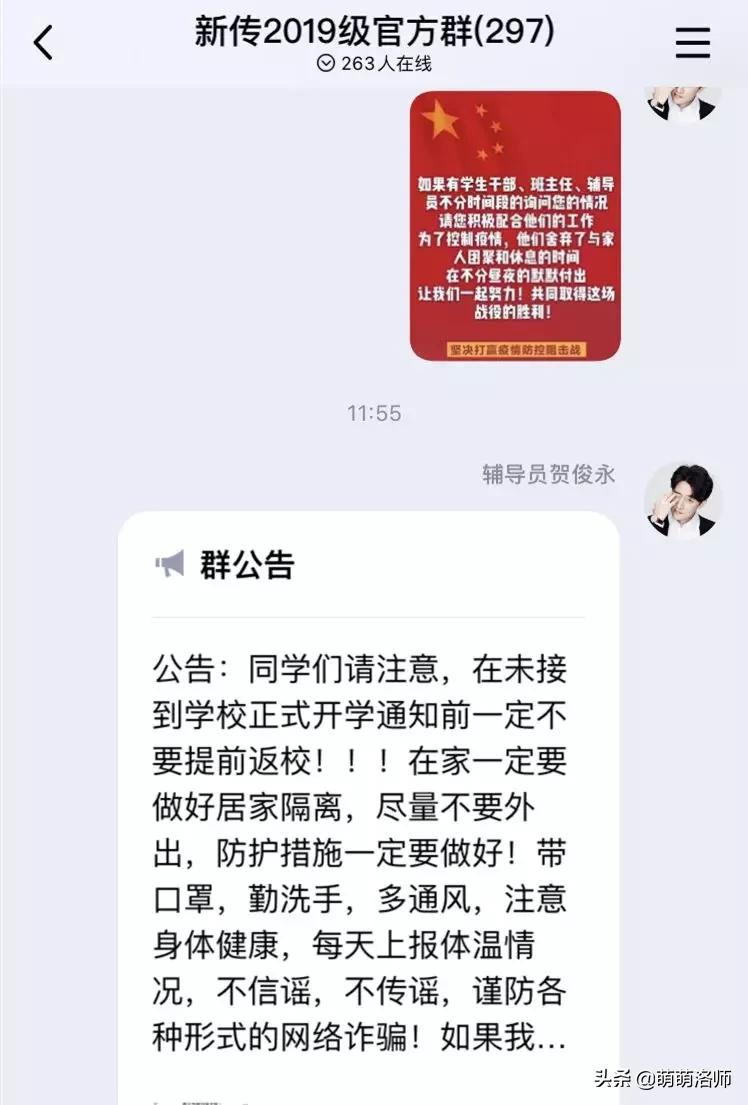Open the group settings hamburger menu

[692, 43]
